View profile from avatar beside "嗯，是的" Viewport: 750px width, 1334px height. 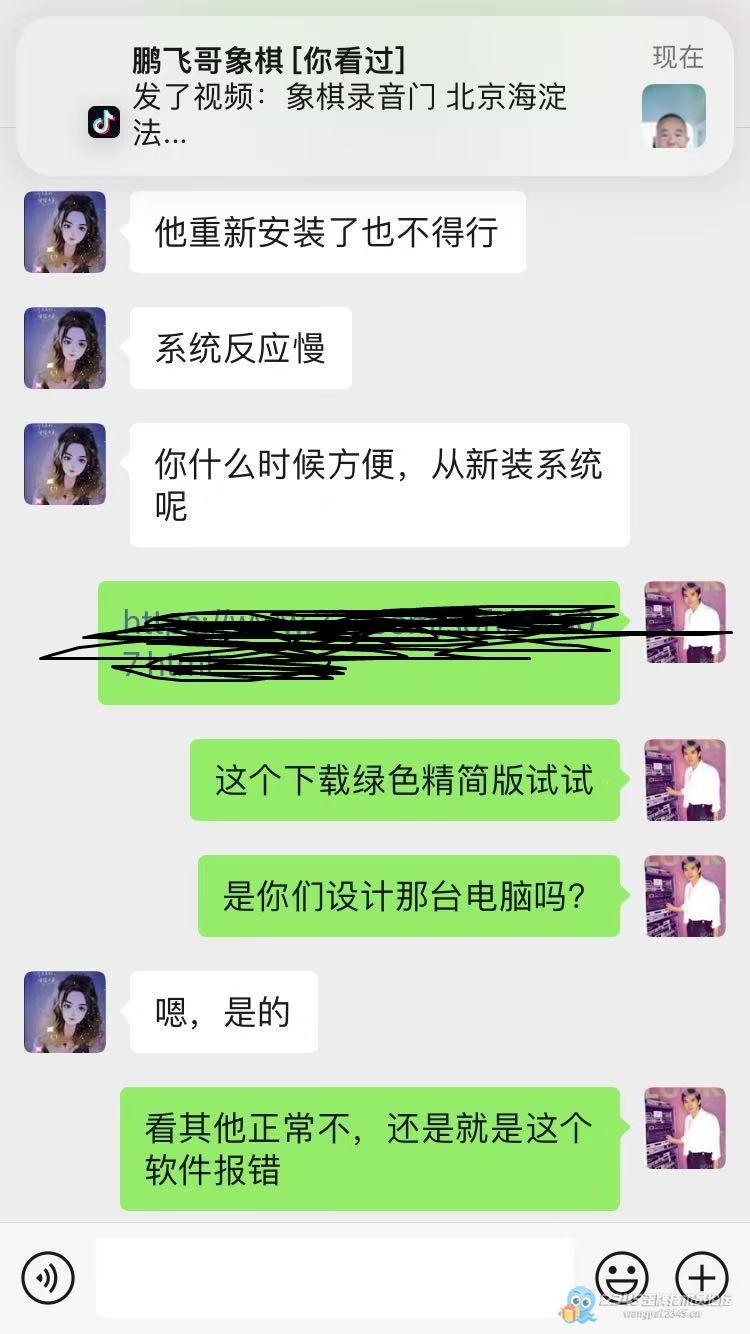65,1012
